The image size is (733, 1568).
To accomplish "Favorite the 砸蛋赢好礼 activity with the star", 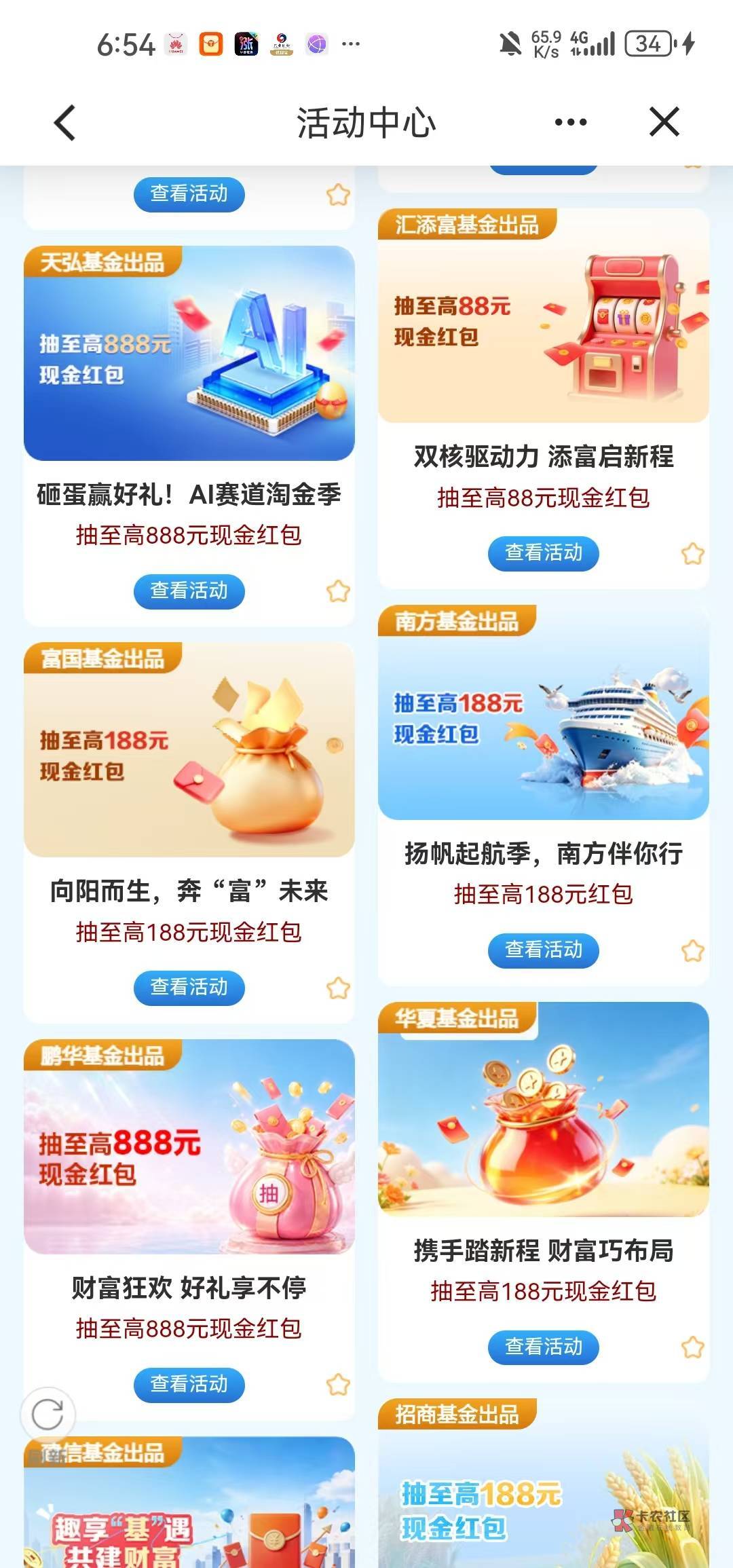I will point(338,591).
